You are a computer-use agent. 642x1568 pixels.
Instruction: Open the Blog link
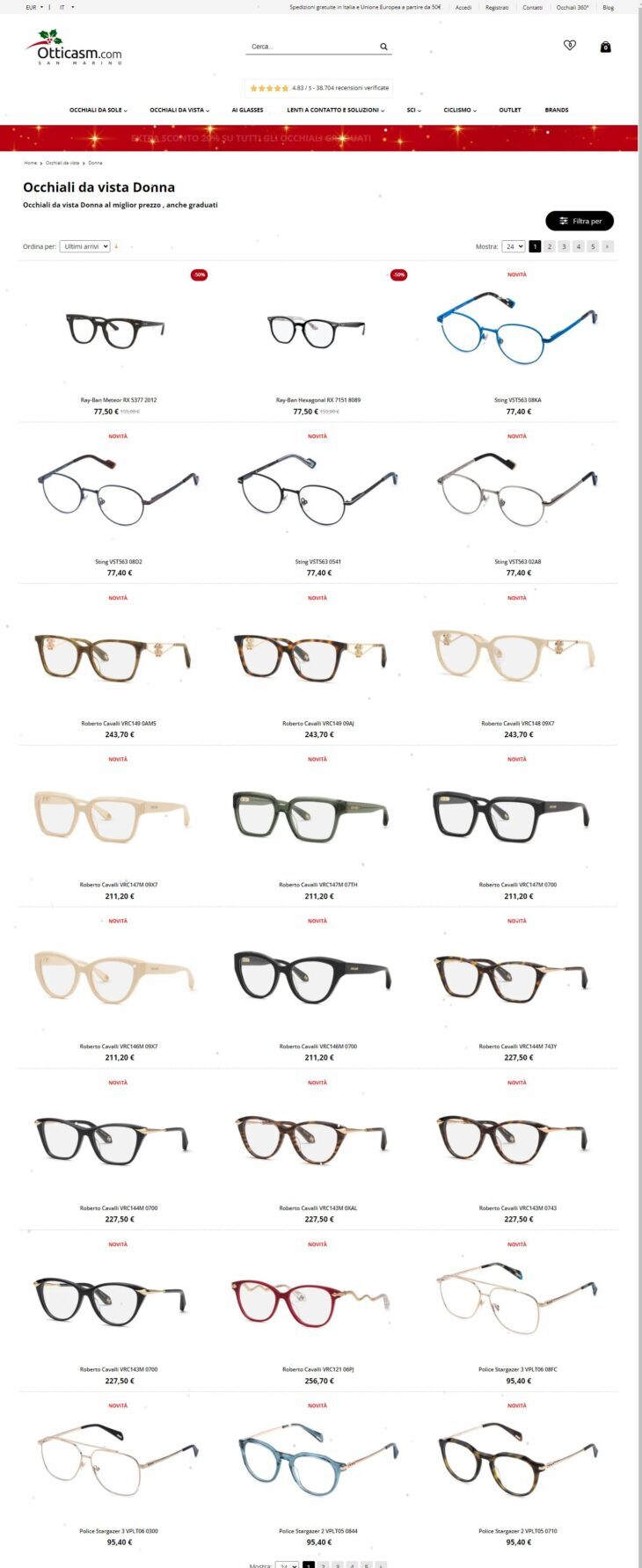coord(608,7)
